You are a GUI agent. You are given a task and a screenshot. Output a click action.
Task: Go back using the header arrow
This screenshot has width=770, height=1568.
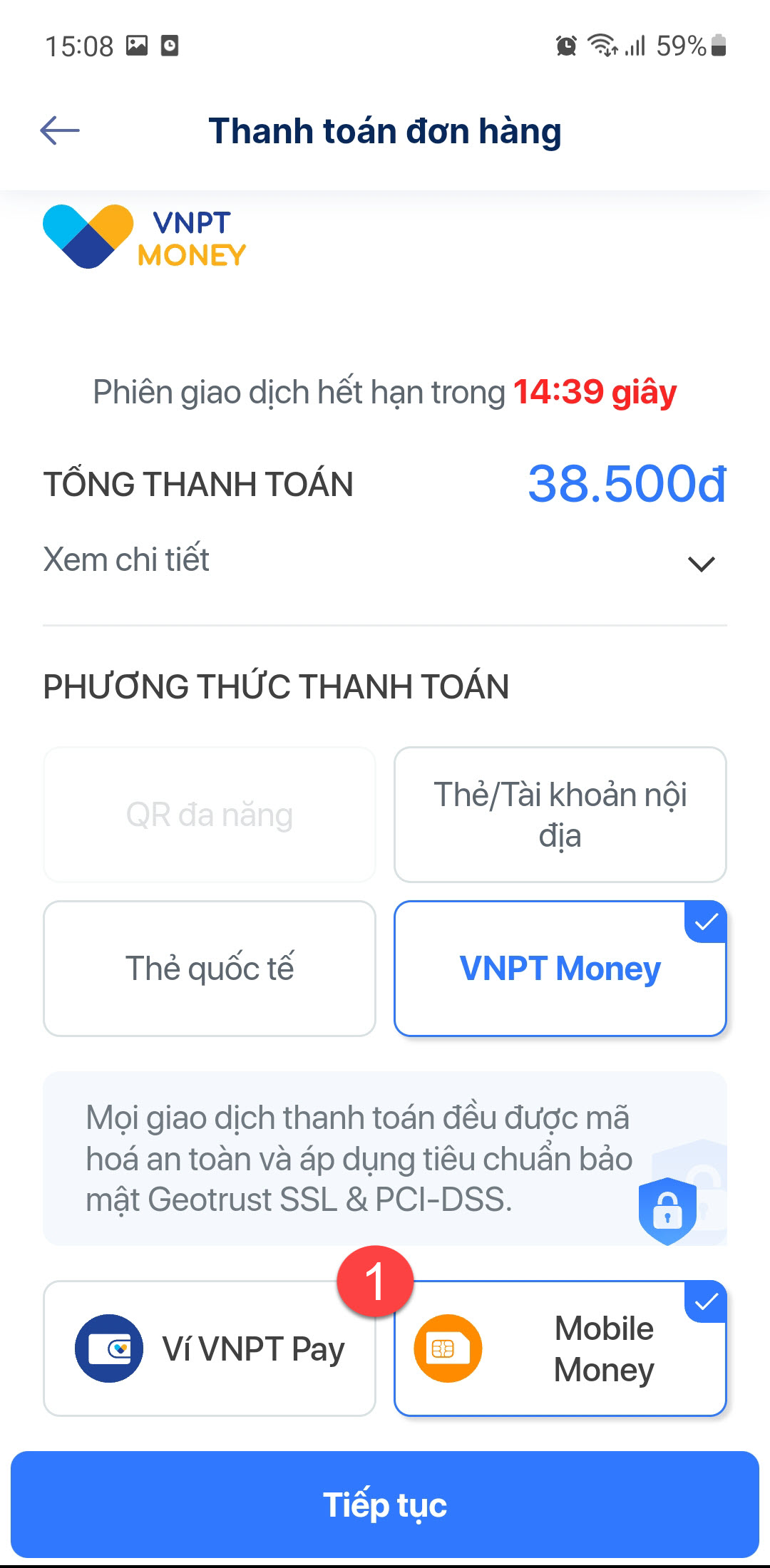coord(60,130)
